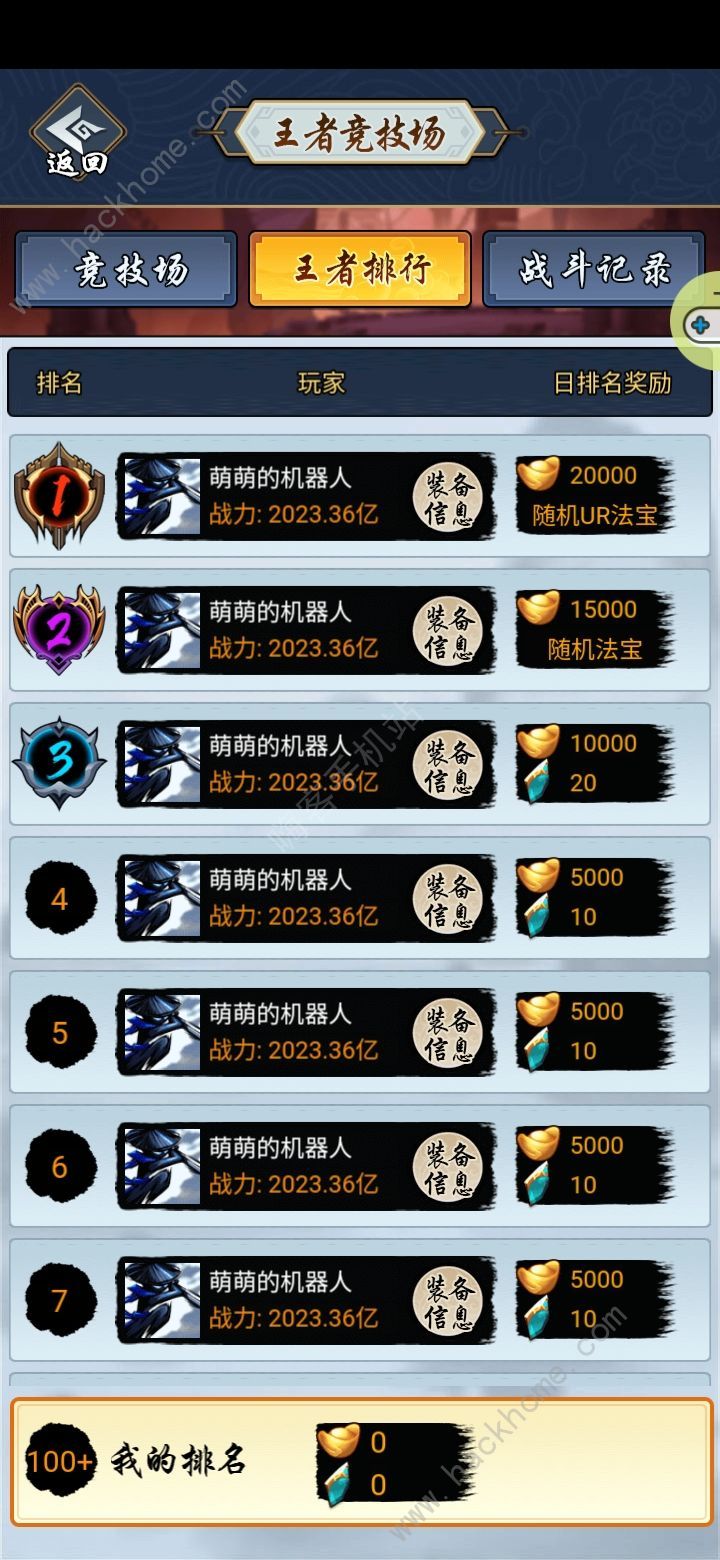
Task: View 装备信息 of rank 2 player
Action: point(448,631)
